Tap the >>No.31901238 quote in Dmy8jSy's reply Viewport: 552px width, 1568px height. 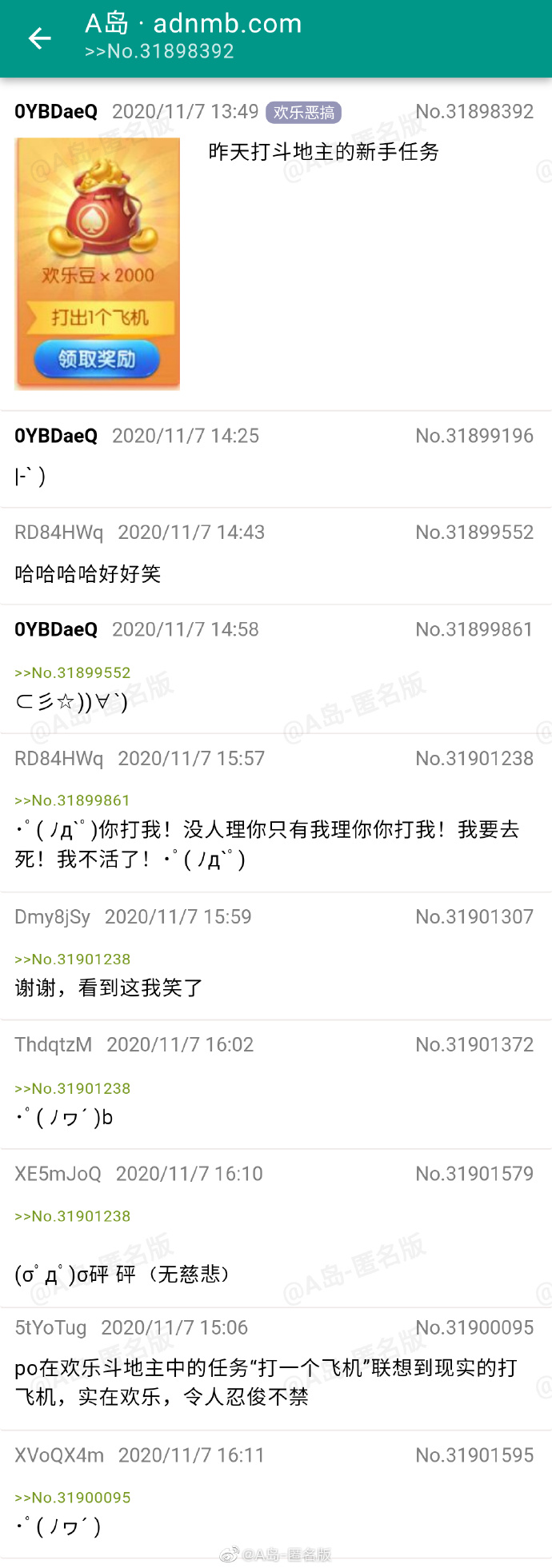[72, 959]
